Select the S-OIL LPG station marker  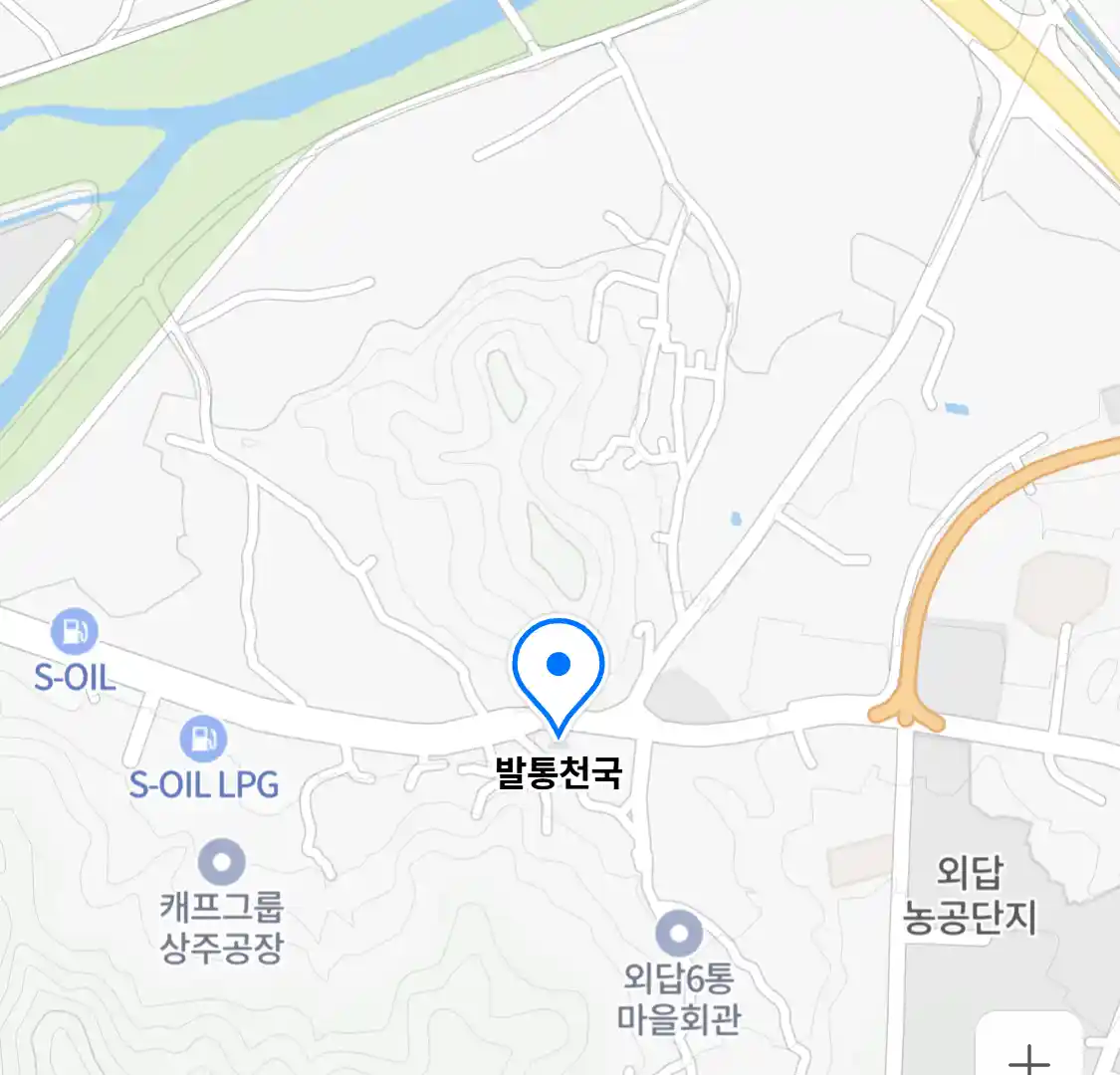pos(203,739)
